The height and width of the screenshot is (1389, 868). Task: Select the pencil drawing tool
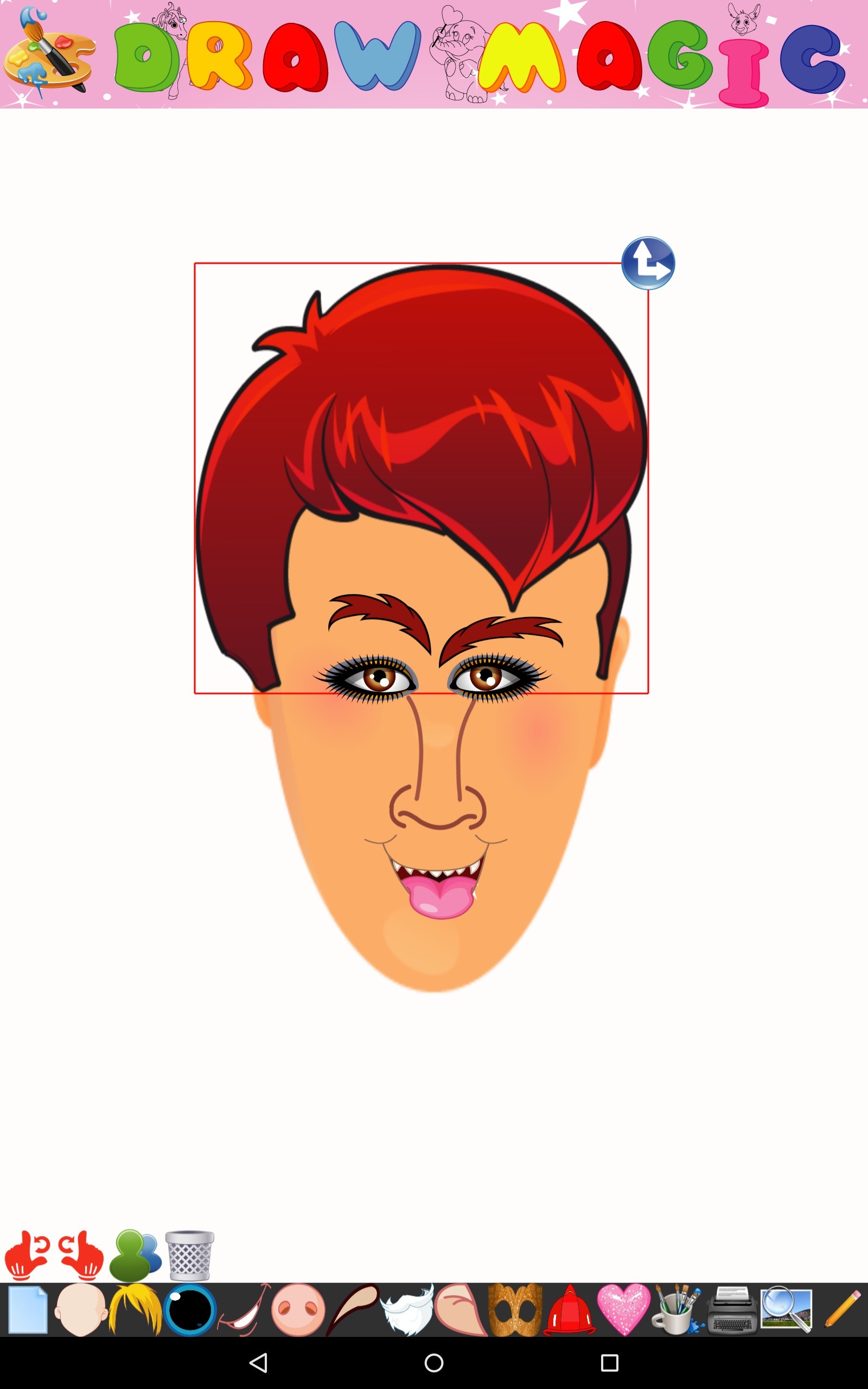click(x=841, y=1309)
